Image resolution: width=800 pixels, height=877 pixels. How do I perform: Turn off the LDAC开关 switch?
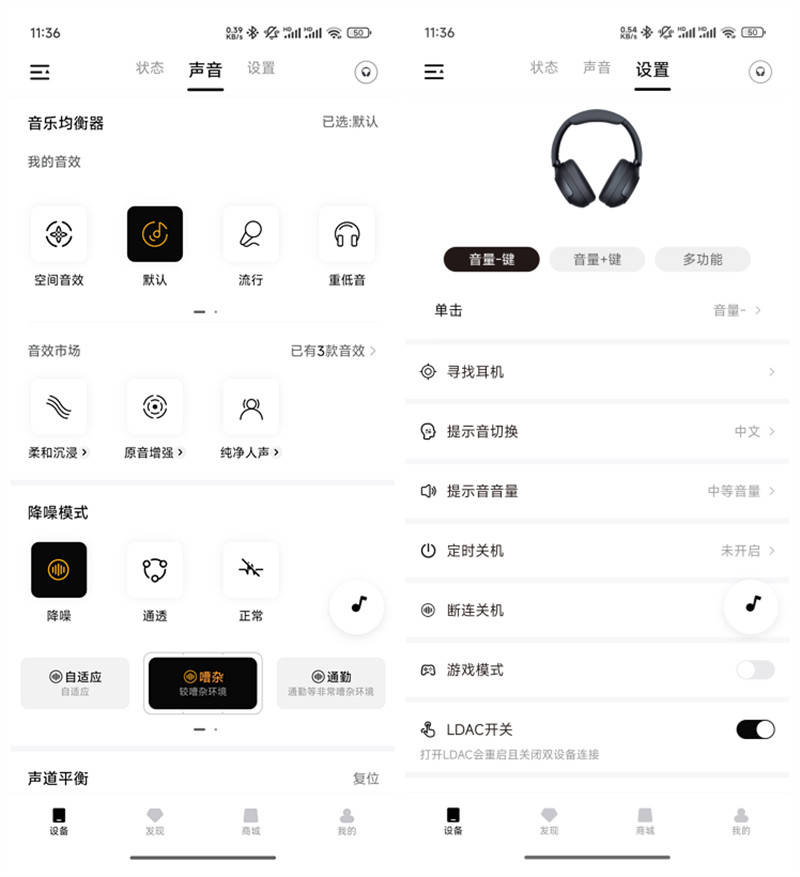pyautogui.click(x=755, y=729)
